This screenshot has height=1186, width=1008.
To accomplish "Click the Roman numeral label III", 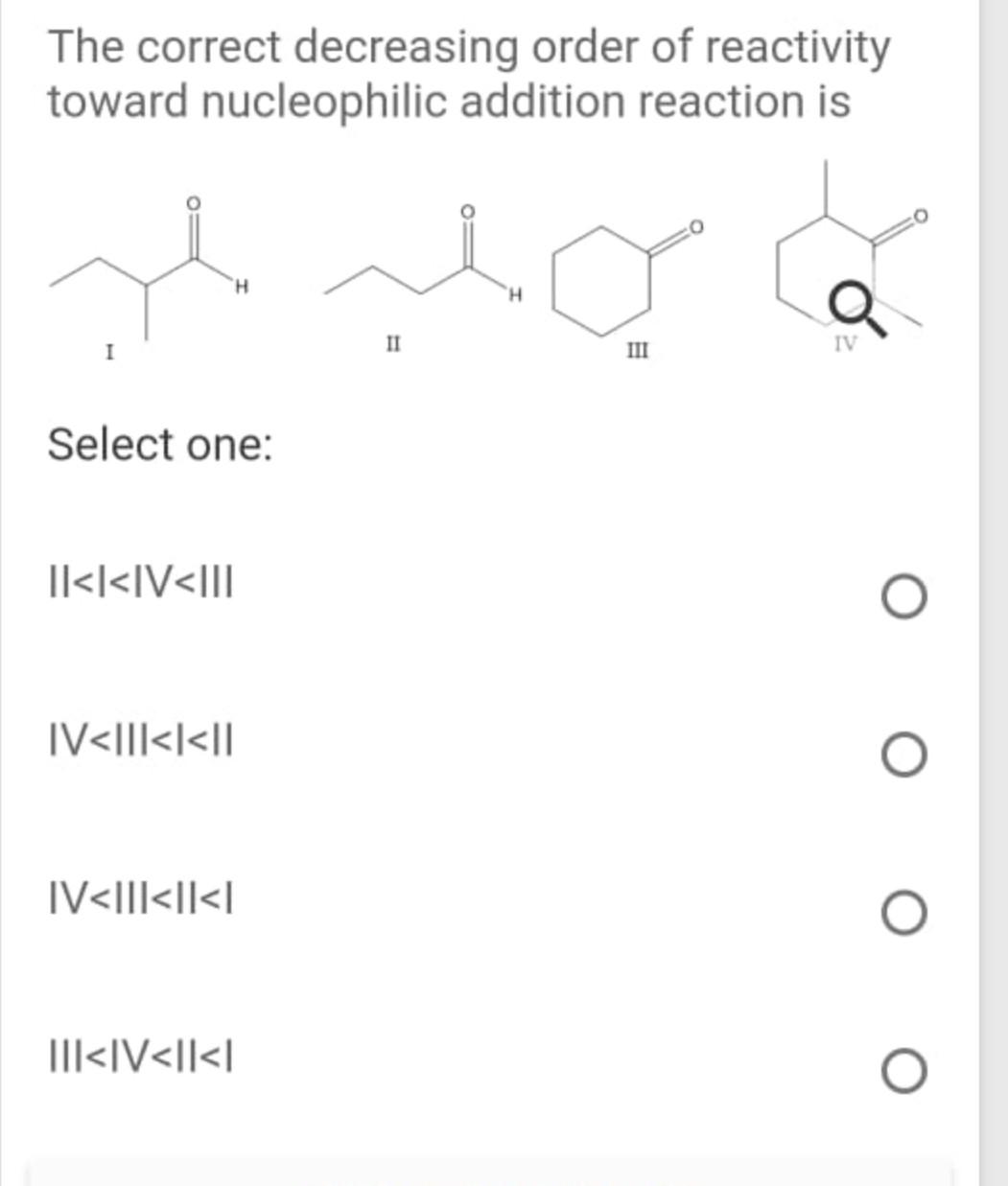I will click(x=637, y=349).
